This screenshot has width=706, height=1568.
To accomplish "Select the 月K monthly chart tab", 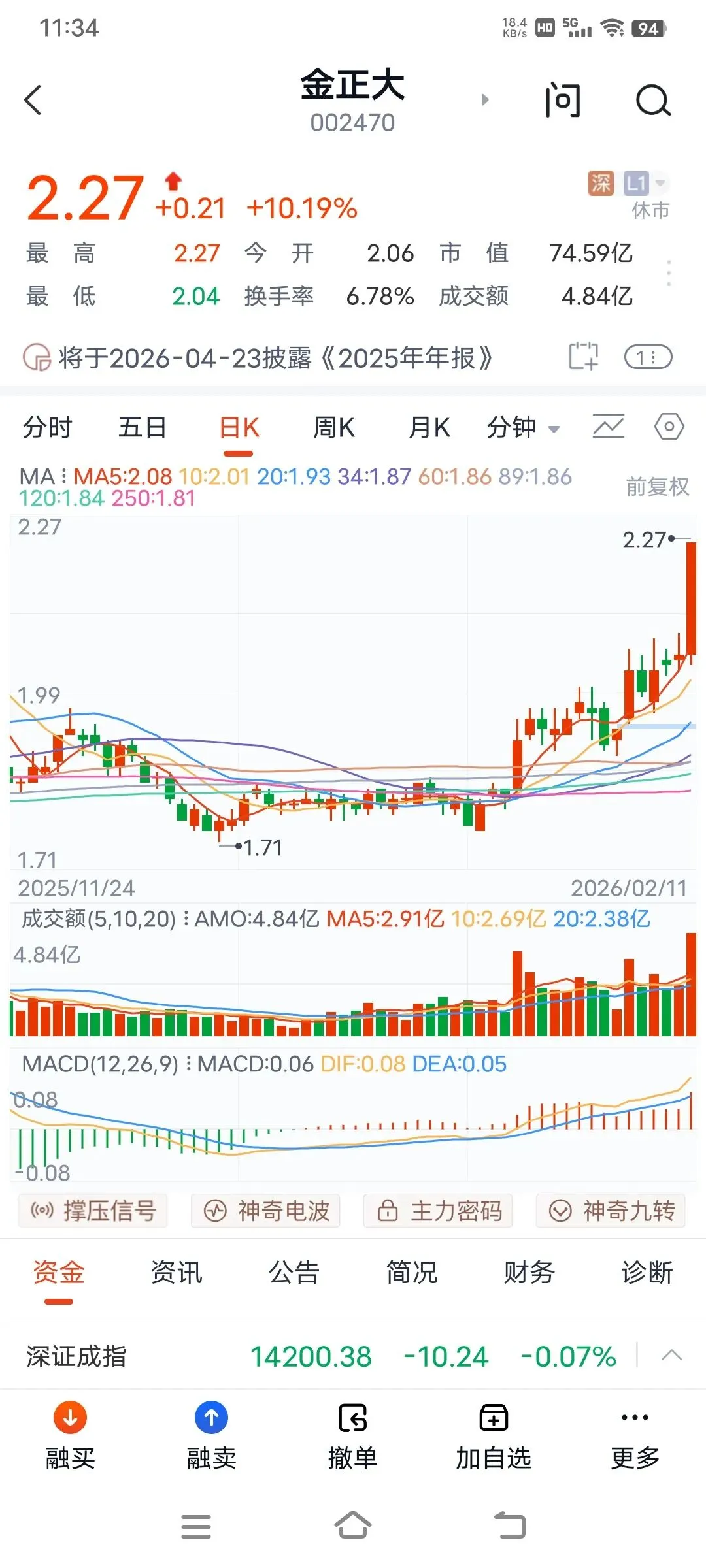I will tap(429, 428).
